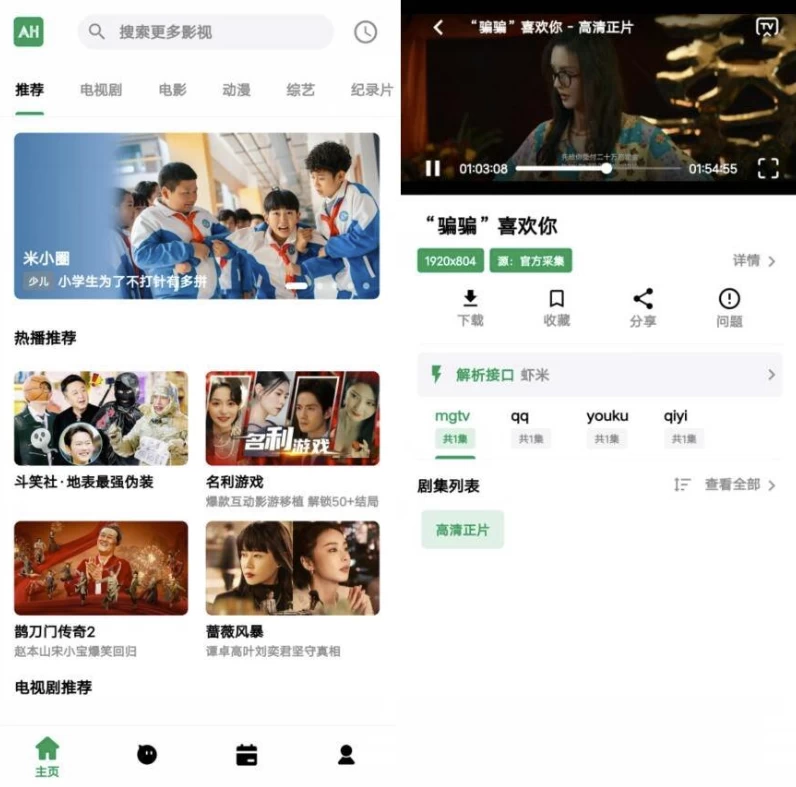
Task: Go to the profile tab in bottom navigation
Action: tap(346, 755)
